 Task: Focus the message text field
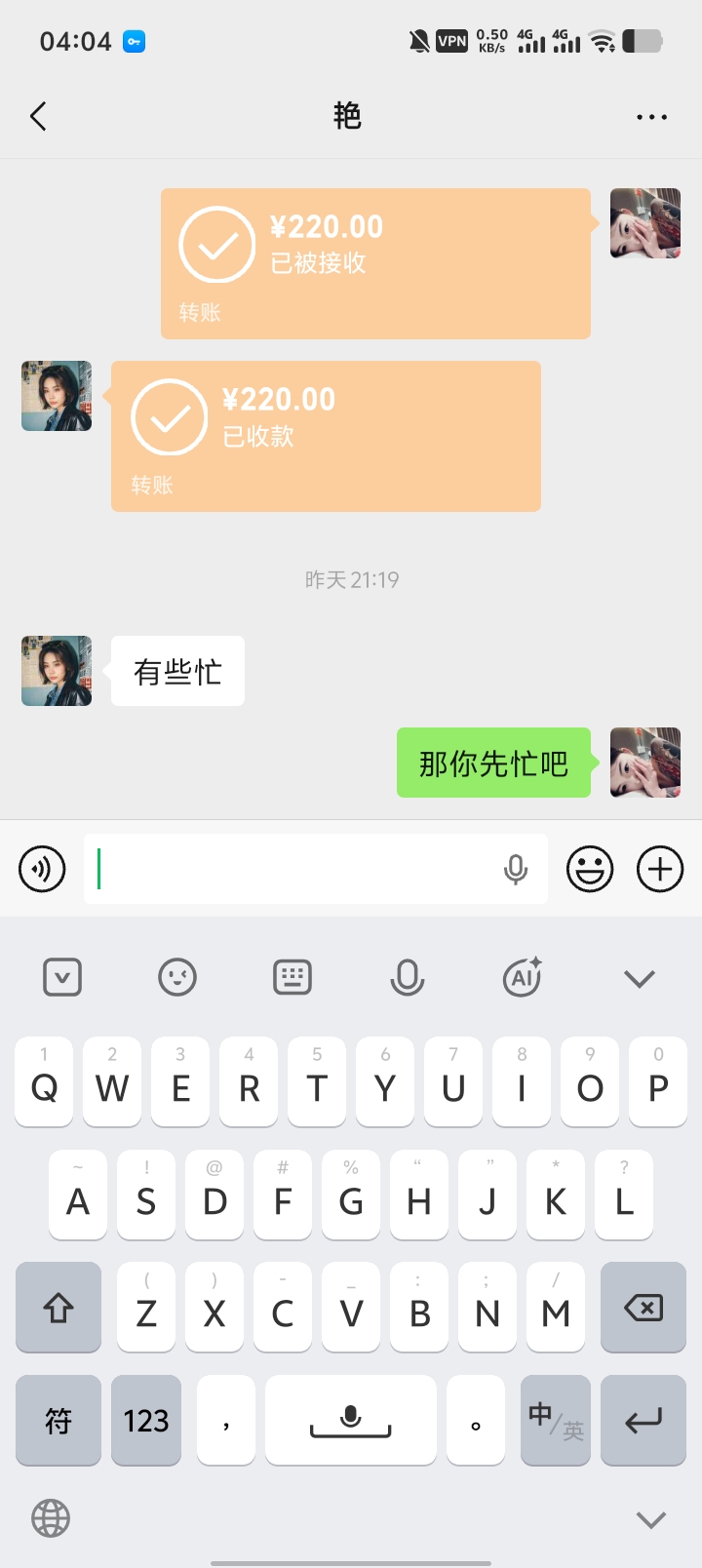pos(292,869)
